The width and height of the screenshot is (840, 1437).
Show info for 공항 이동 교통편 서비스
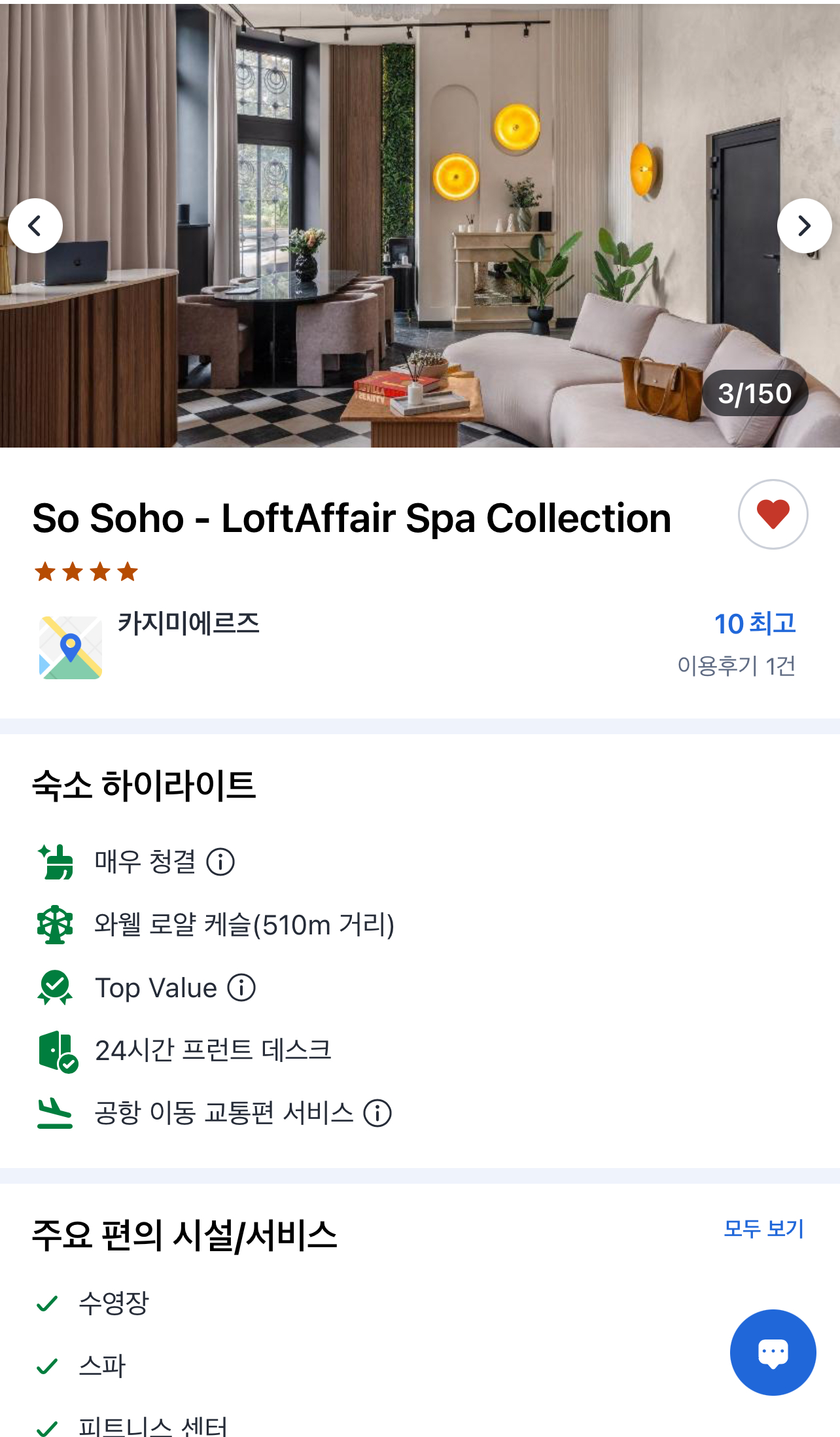point(377,1113)
